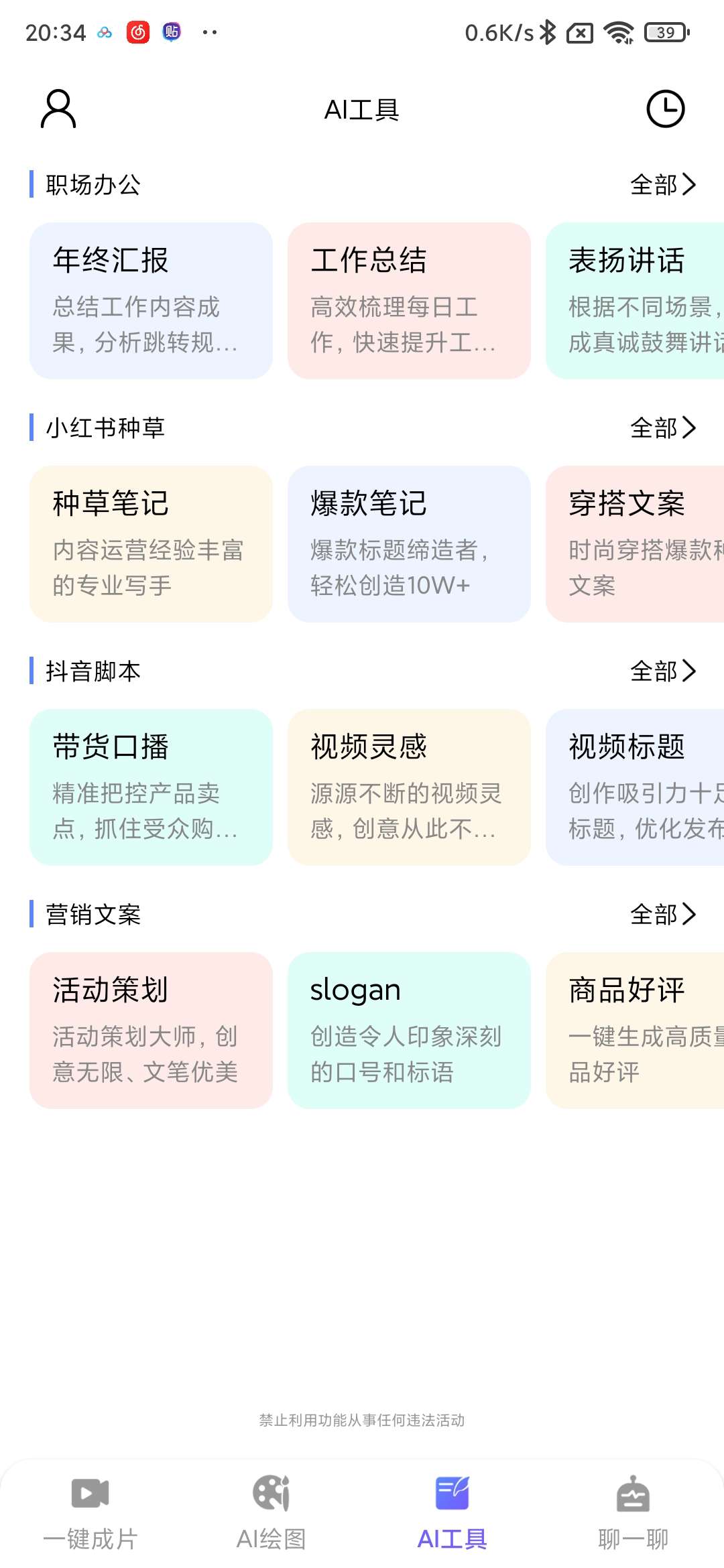Open the 工作总结 card
This screenshot has width=724, height=1568.
coord(409,300)
